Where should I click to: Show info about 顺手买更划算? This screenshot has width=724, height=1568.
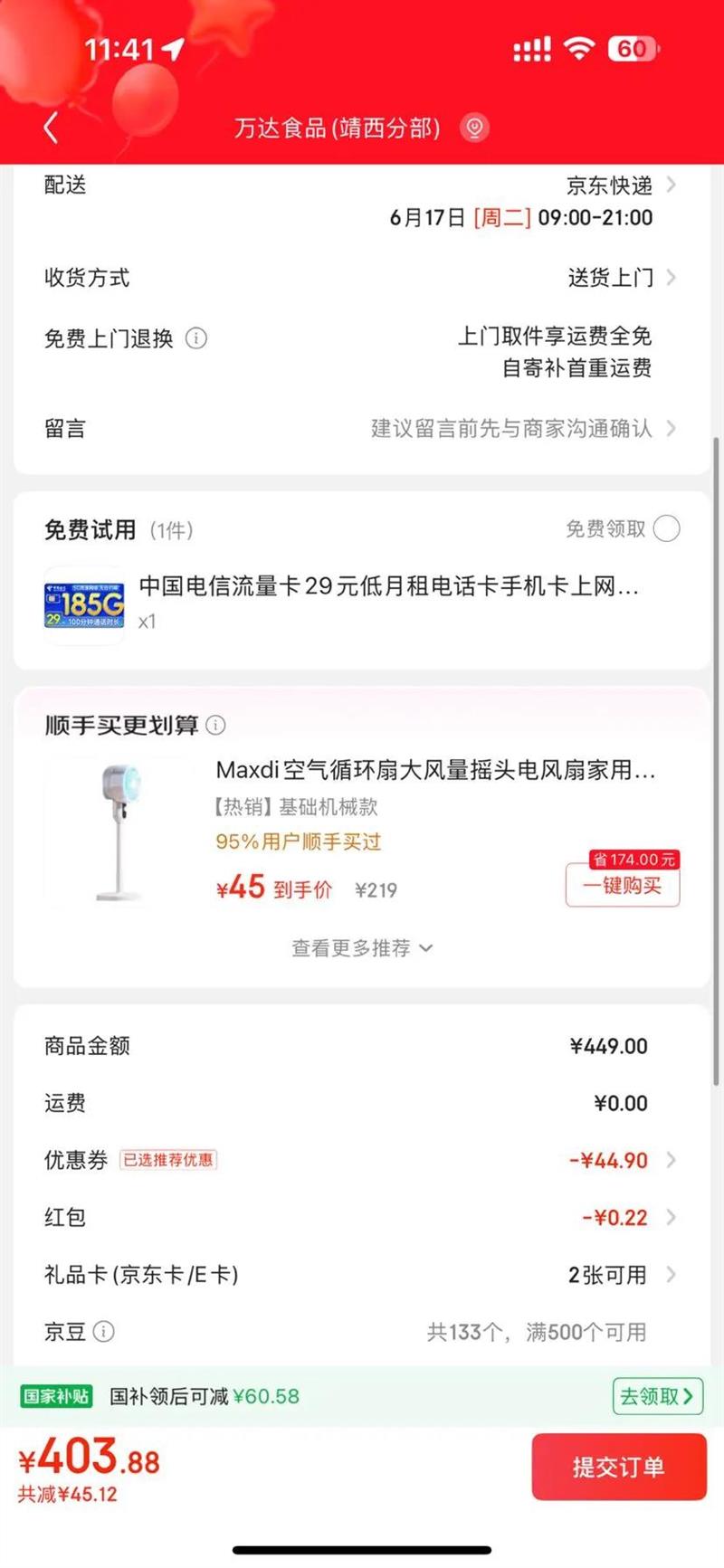(x=216, y=725)
